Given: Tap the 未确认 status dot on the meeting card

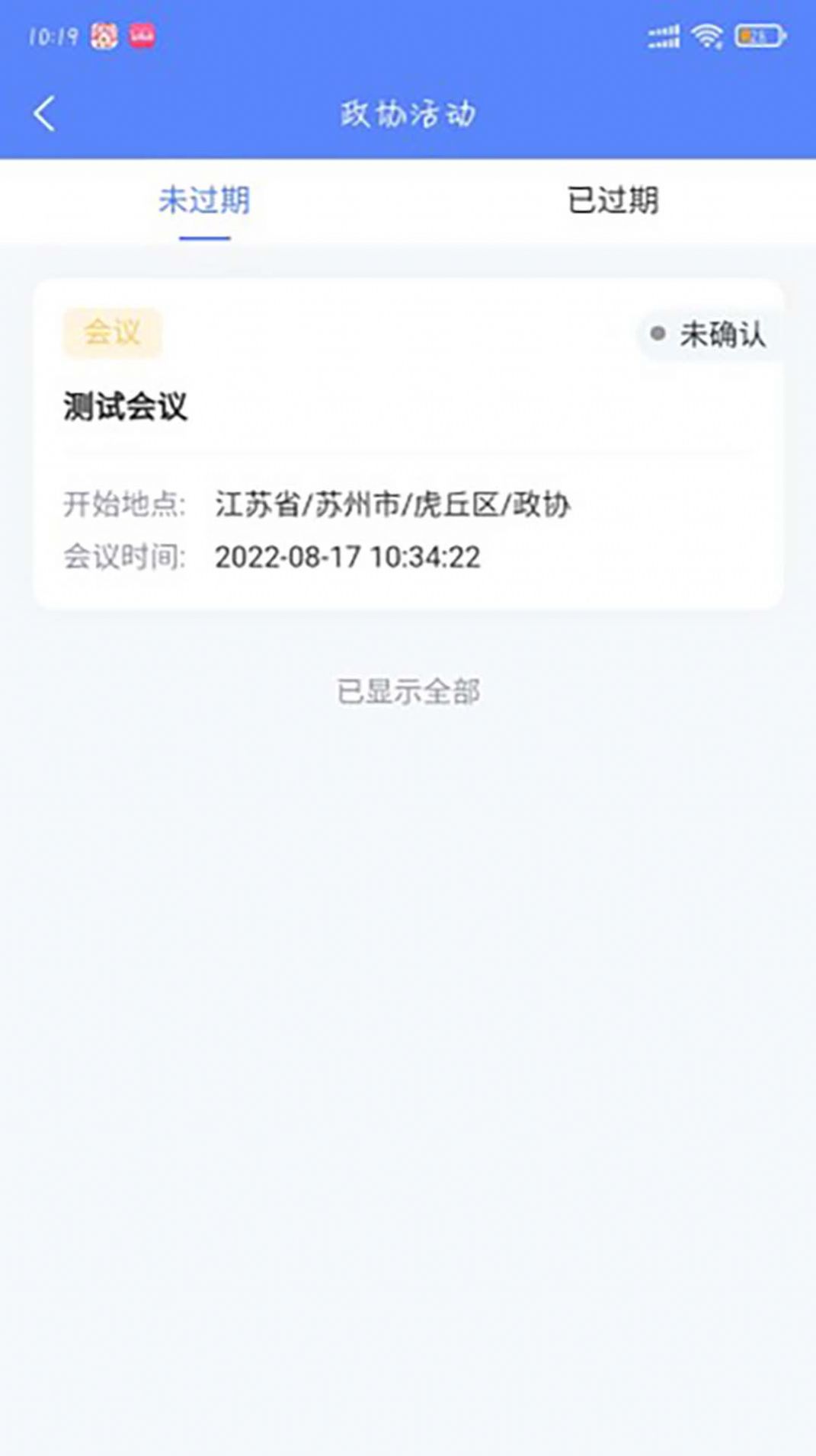Looking at the screenshot, I should click(656, 332).
